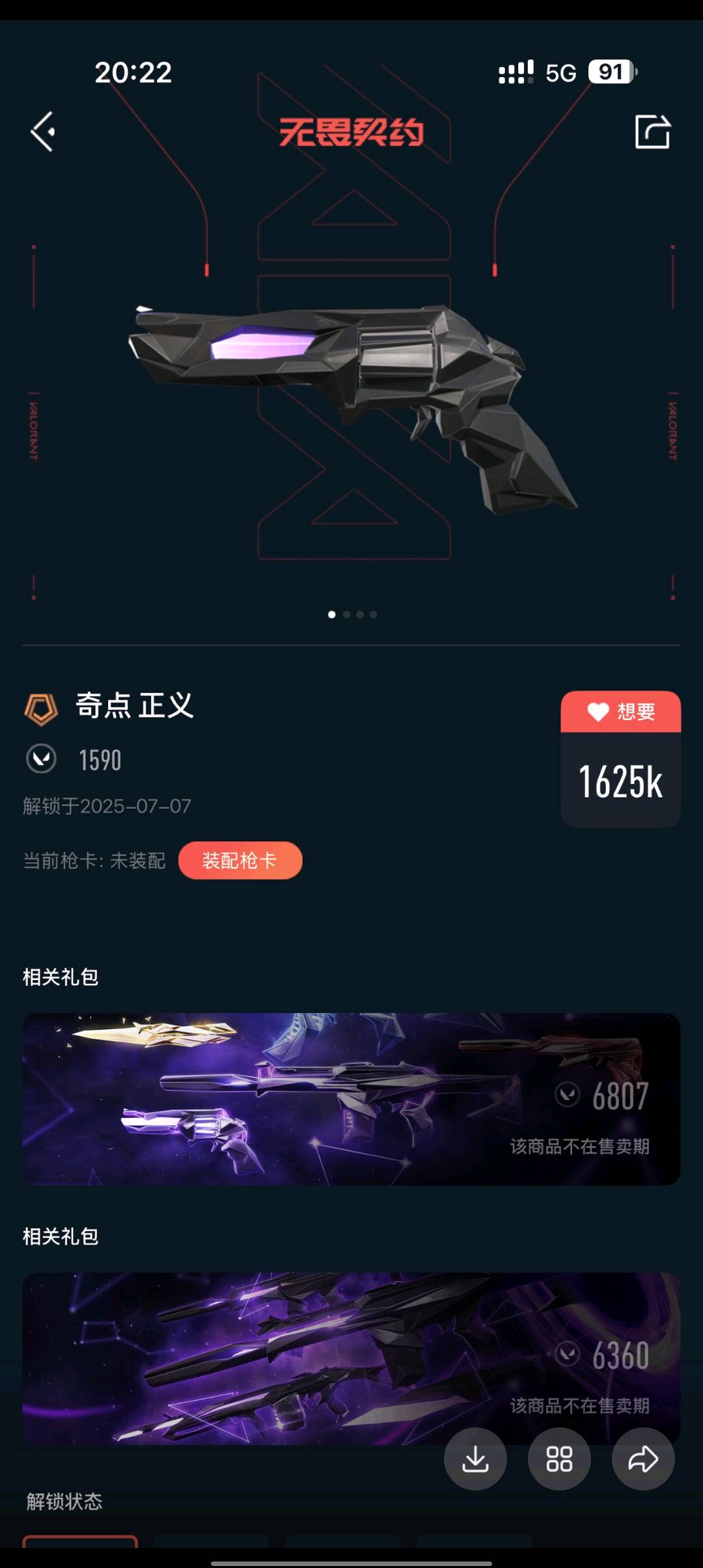
Task: Download the skin image
Action: 475,1459
